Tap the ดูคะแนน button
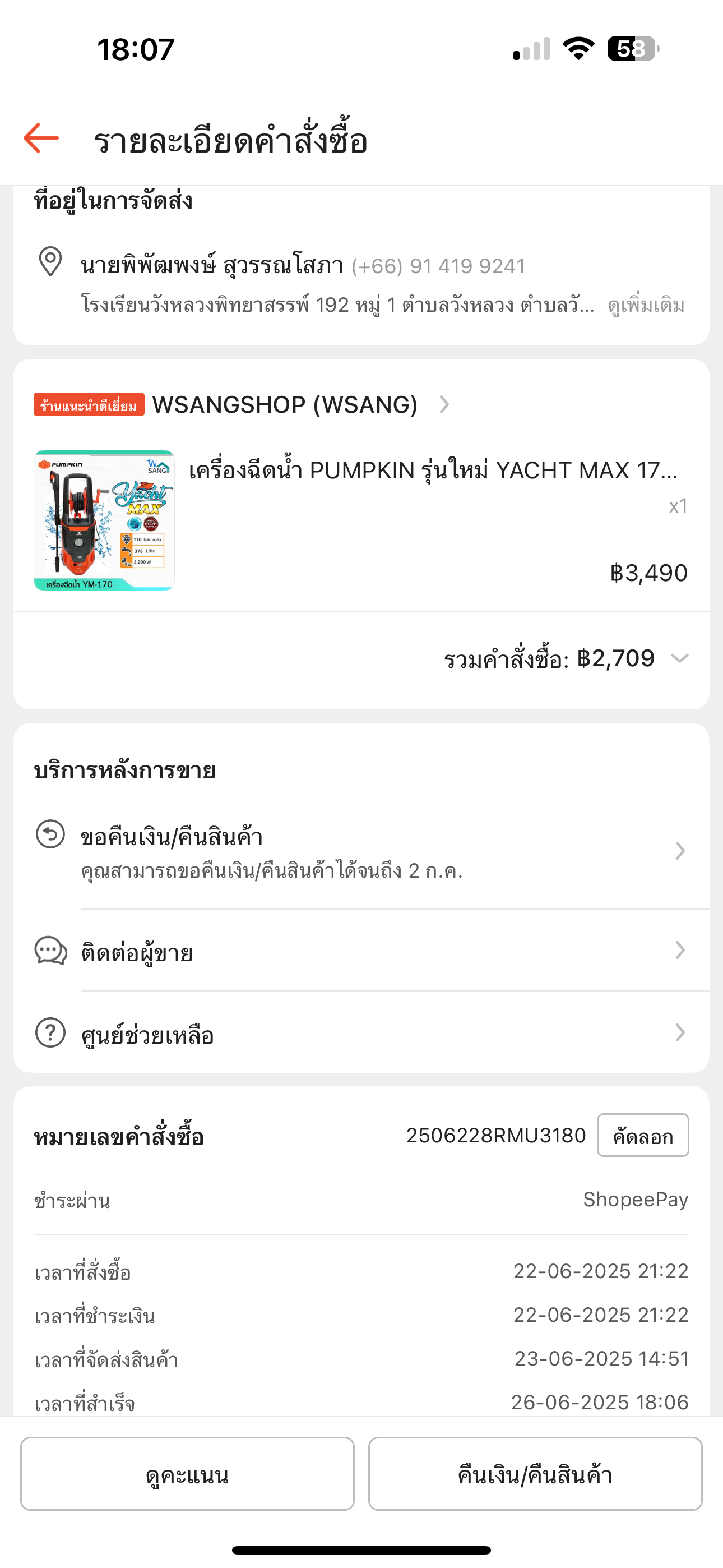This screenshot has height=1568, width=723. pos(187,1474)
